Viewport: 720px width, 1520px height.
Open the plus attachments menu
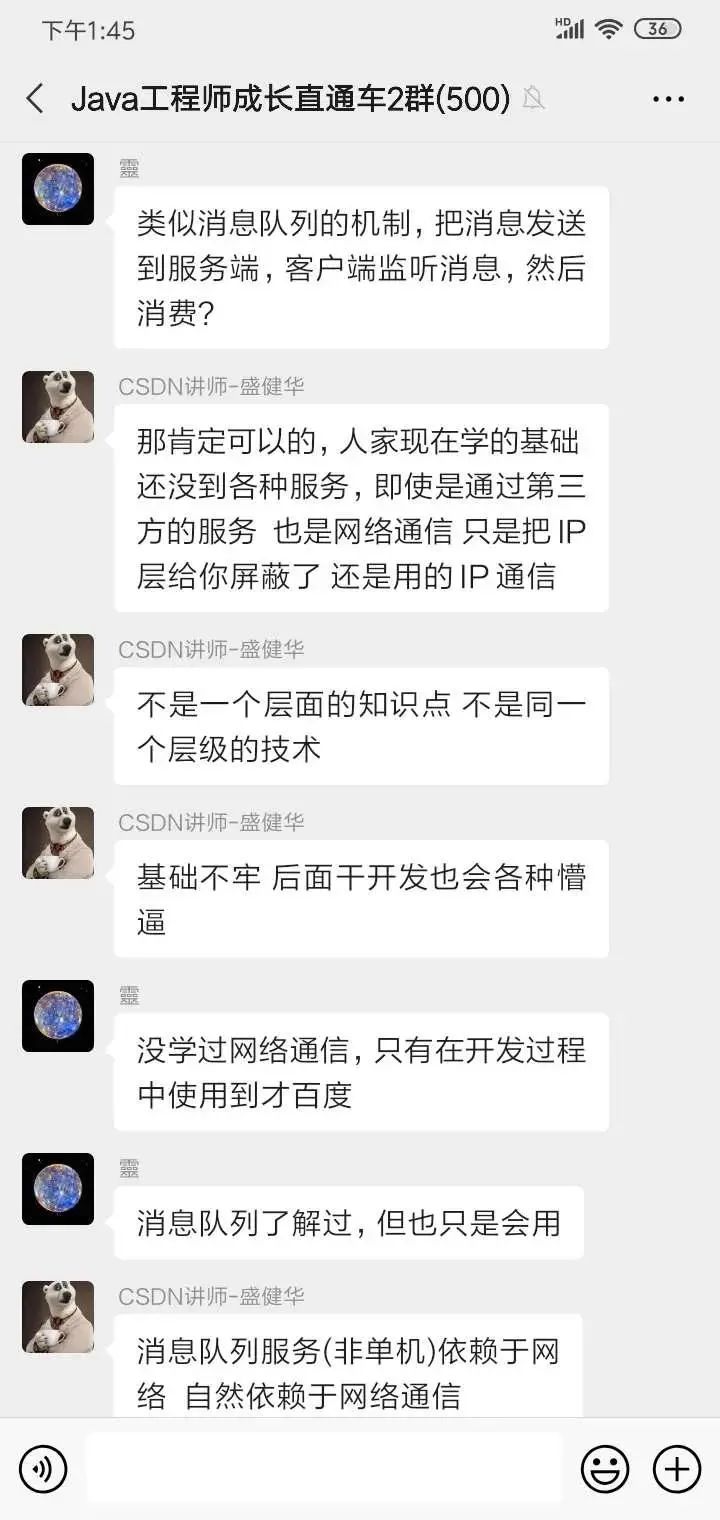[x=677, y=1468]
